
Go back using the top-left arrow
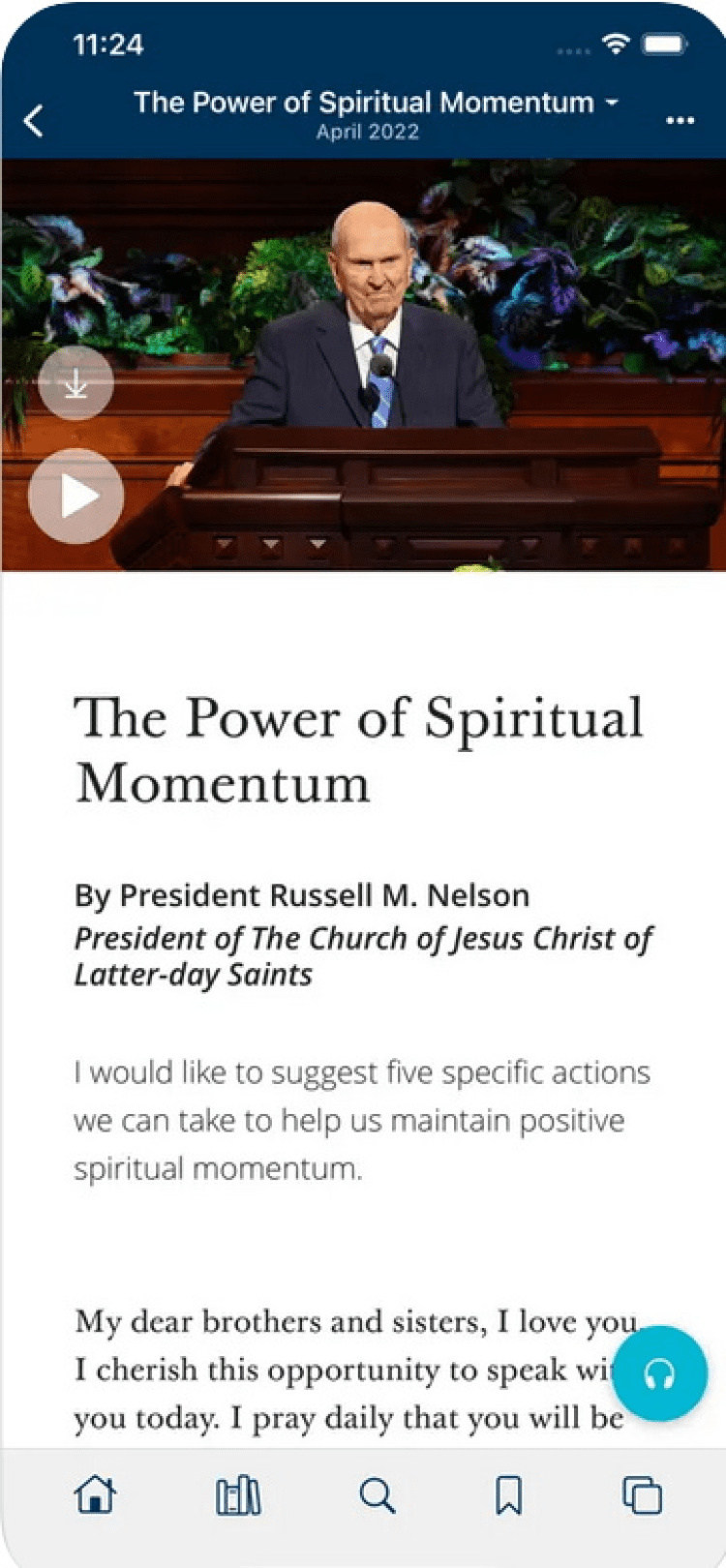coord(34,121)
